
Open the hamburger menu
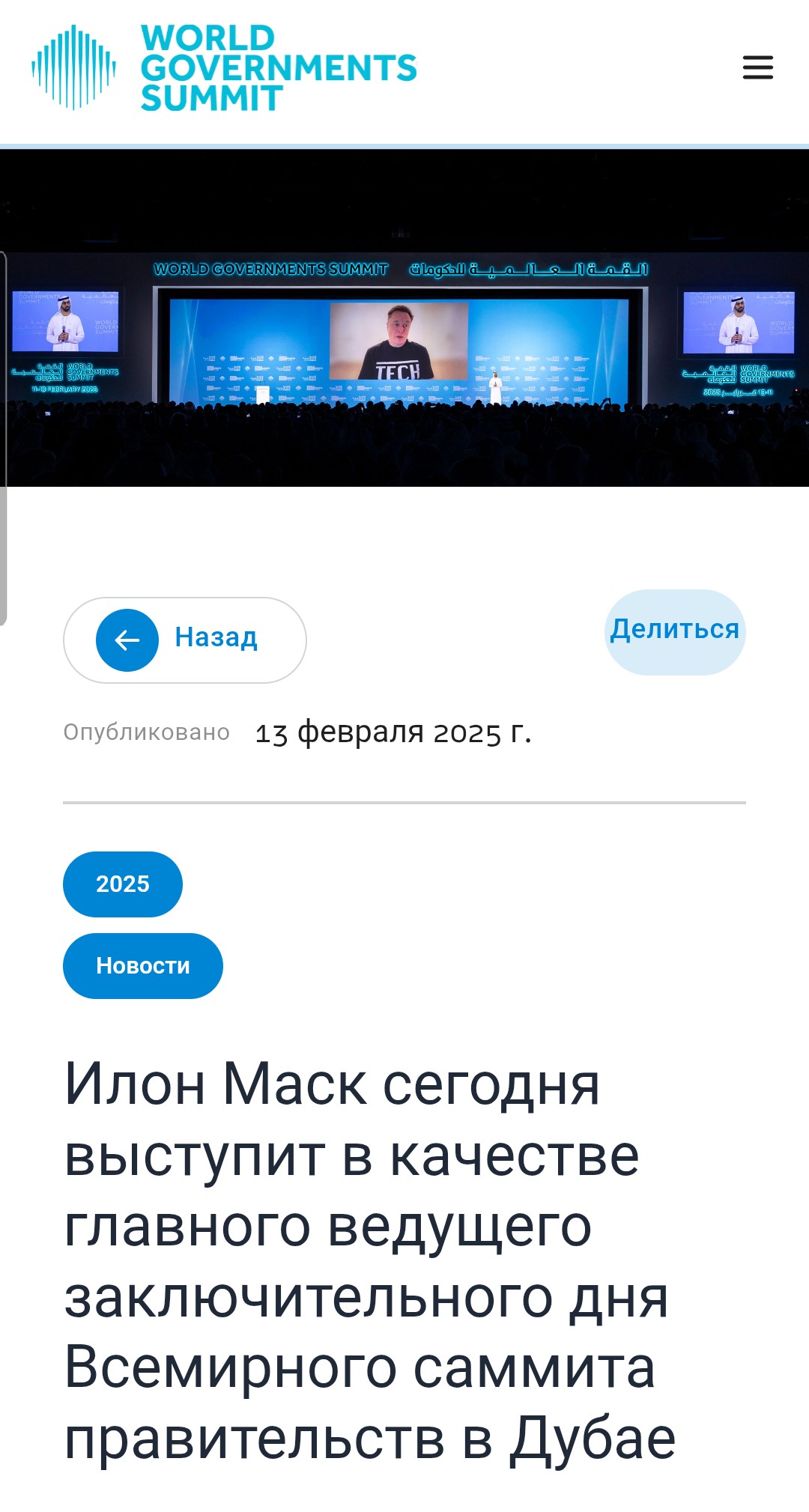click(757, 67)
